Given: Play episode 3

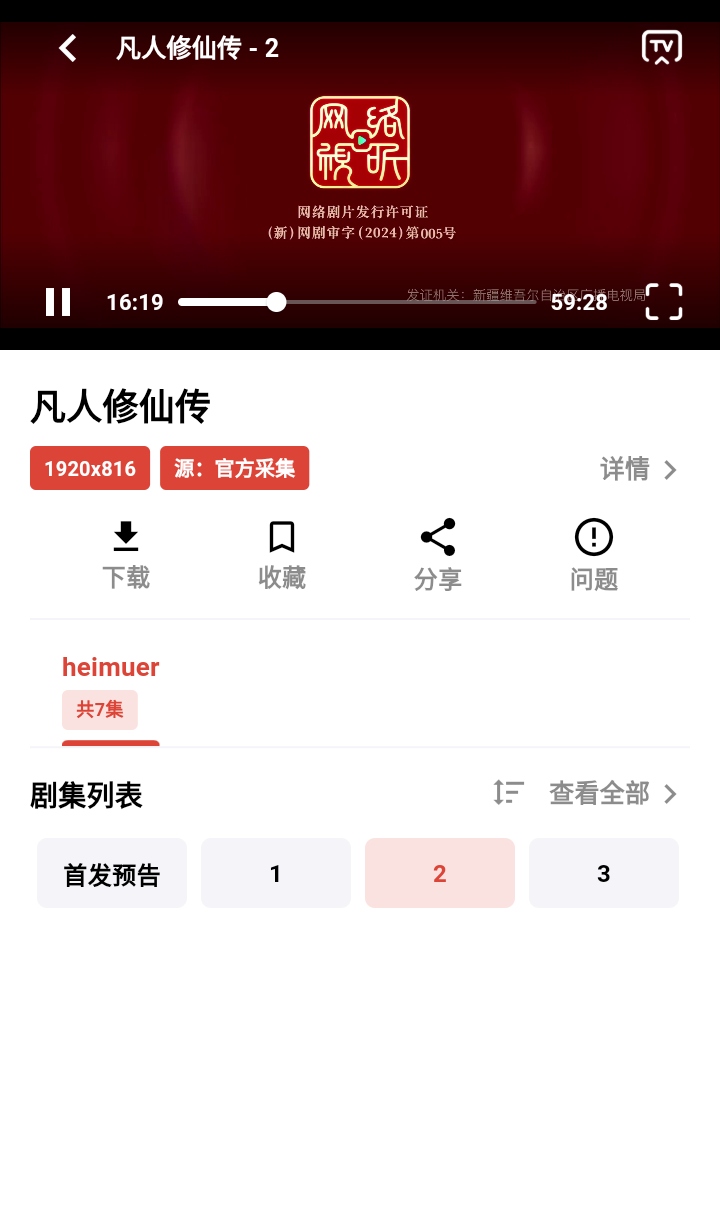Looking at the screenshot, I should click(x=604, y=874).
